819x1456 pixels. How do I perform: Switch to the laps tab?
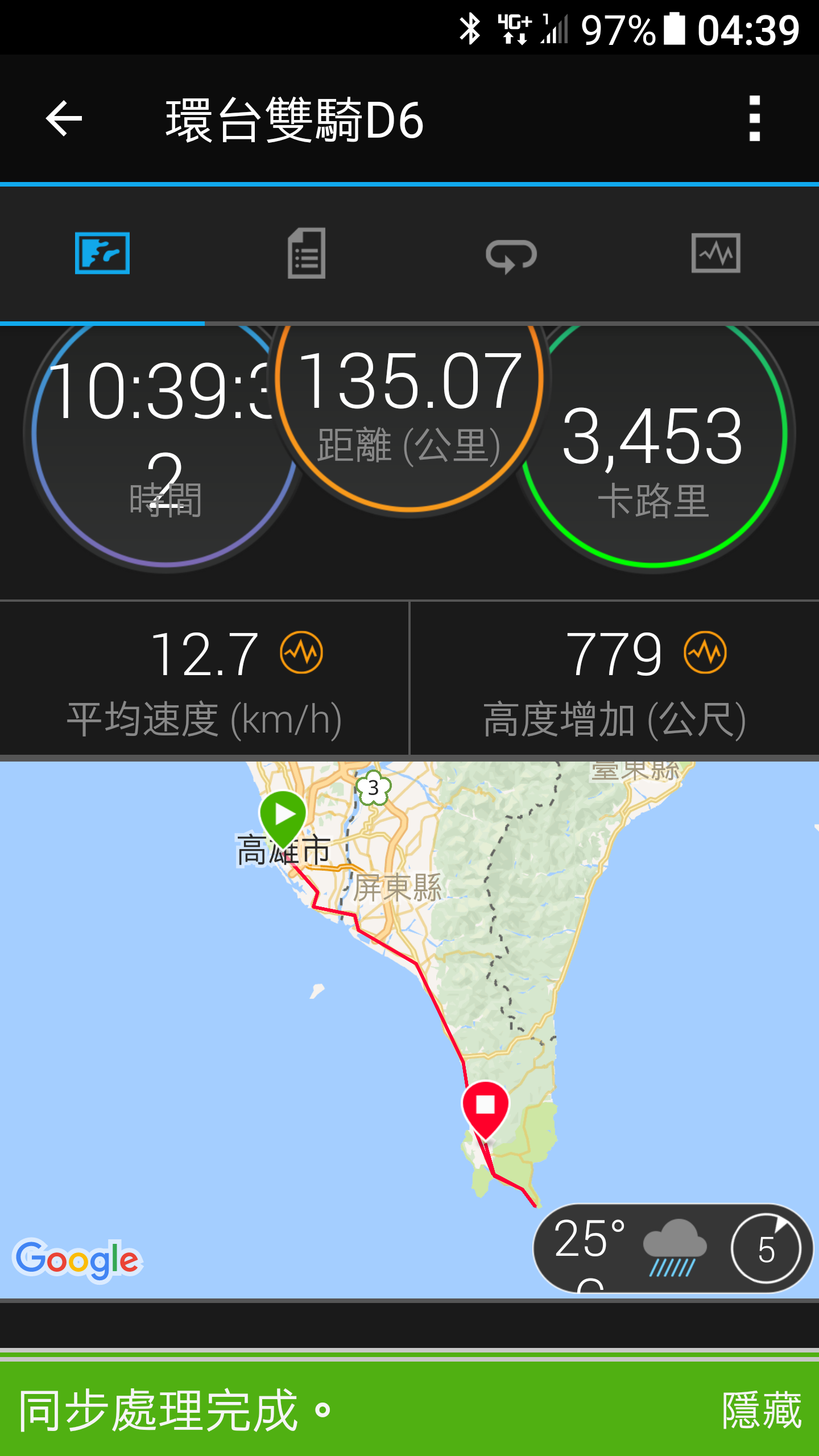pos(511,255)
